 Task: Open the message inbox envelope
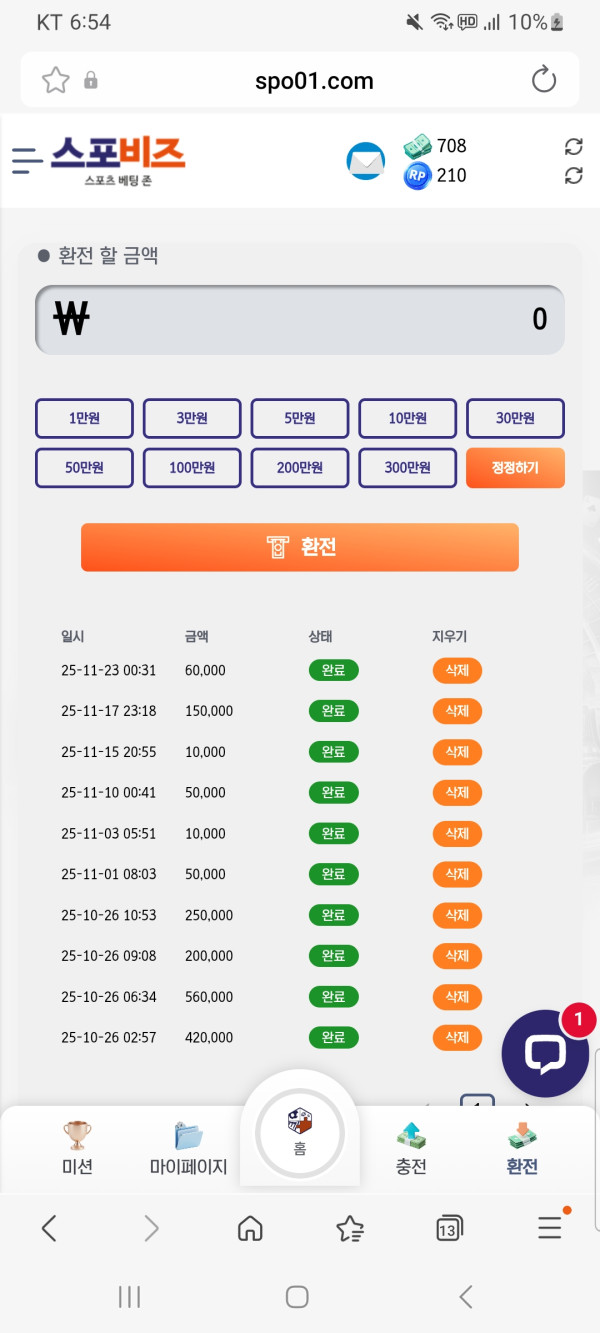click(x=365, y=161)
